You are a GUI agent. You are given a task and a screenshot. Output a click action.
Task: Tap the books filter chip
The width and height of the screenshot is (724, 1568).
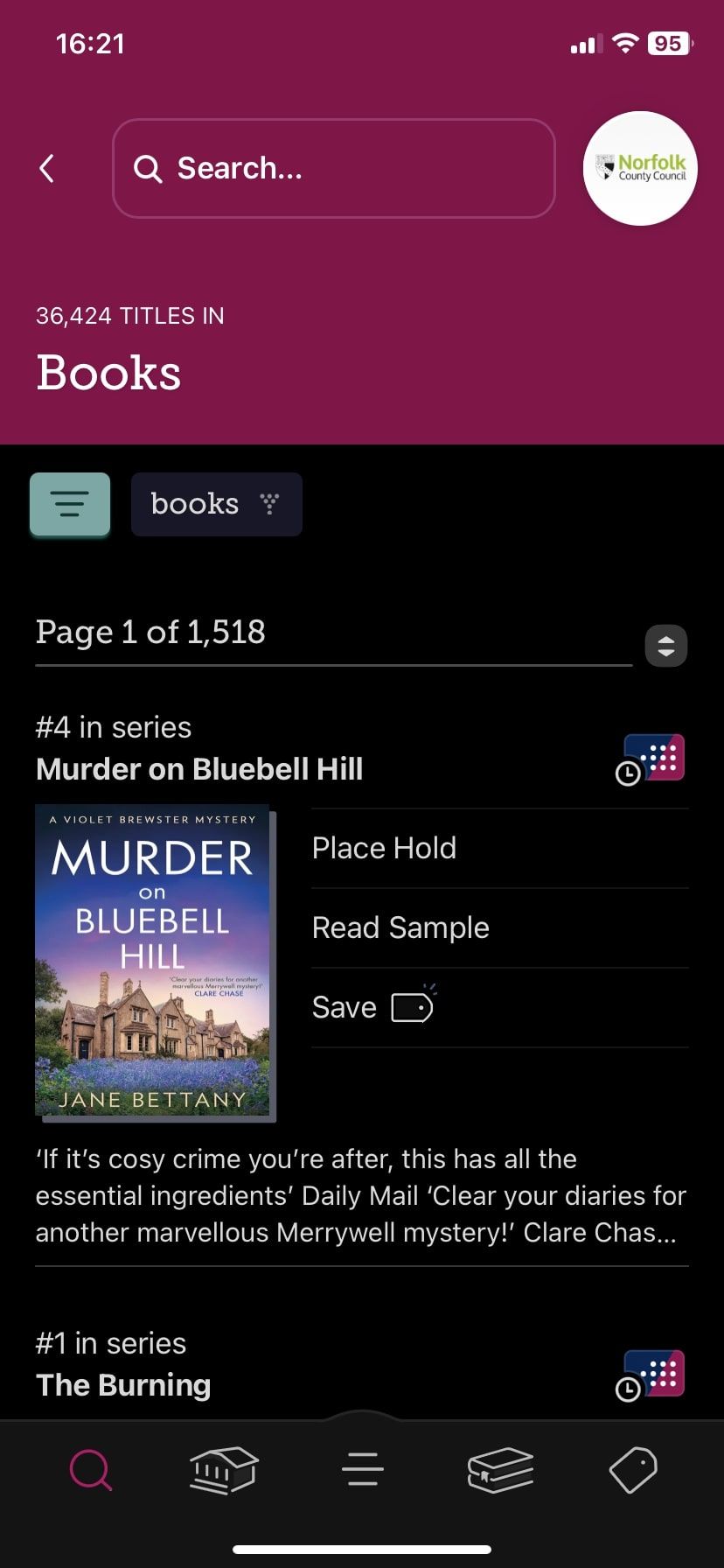(x=216, y=504)
